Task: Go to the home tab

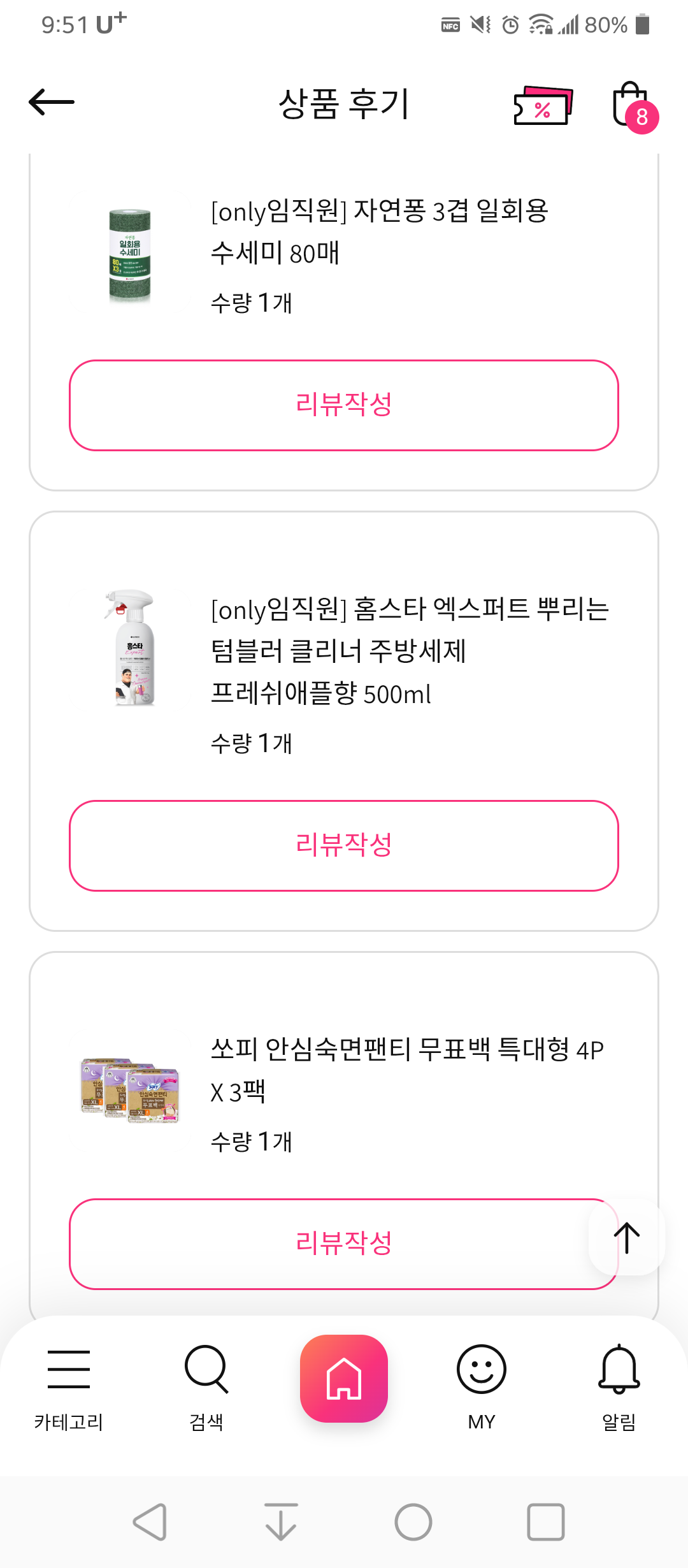Action: (344, 1379)
